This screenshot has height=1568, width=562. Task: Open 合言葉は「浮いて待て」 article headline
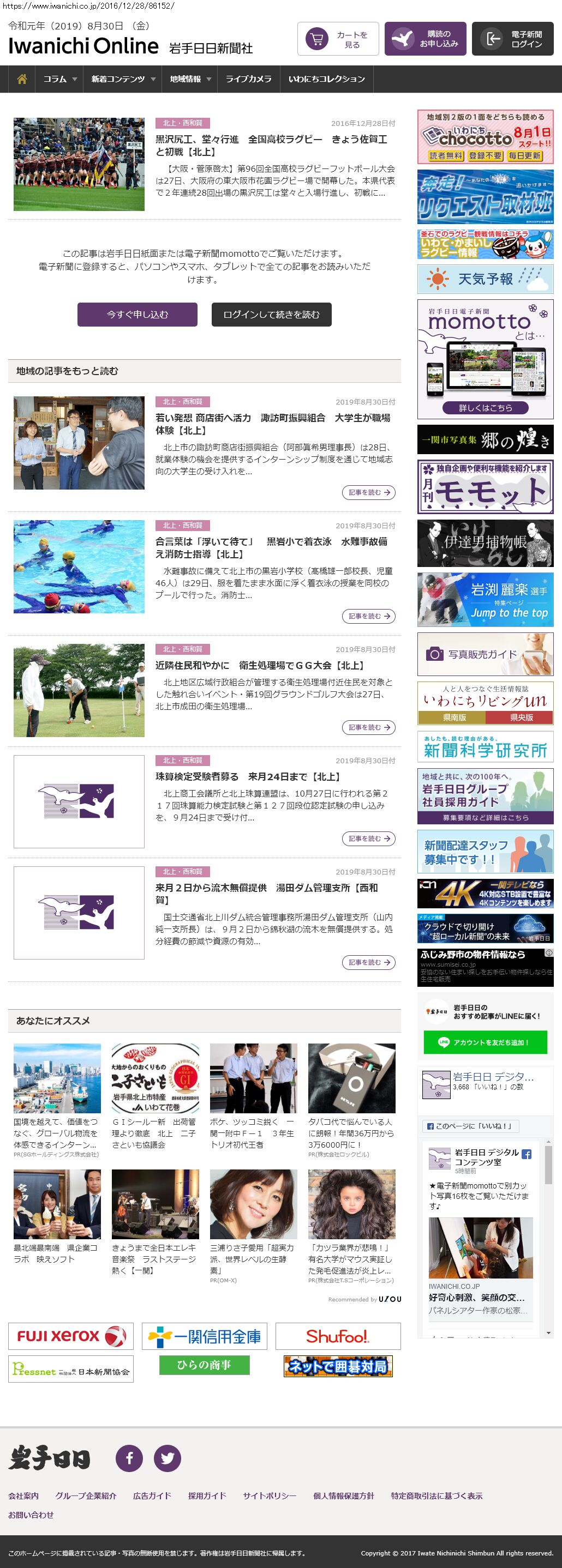pyautogui.click(x=271, y=547)
